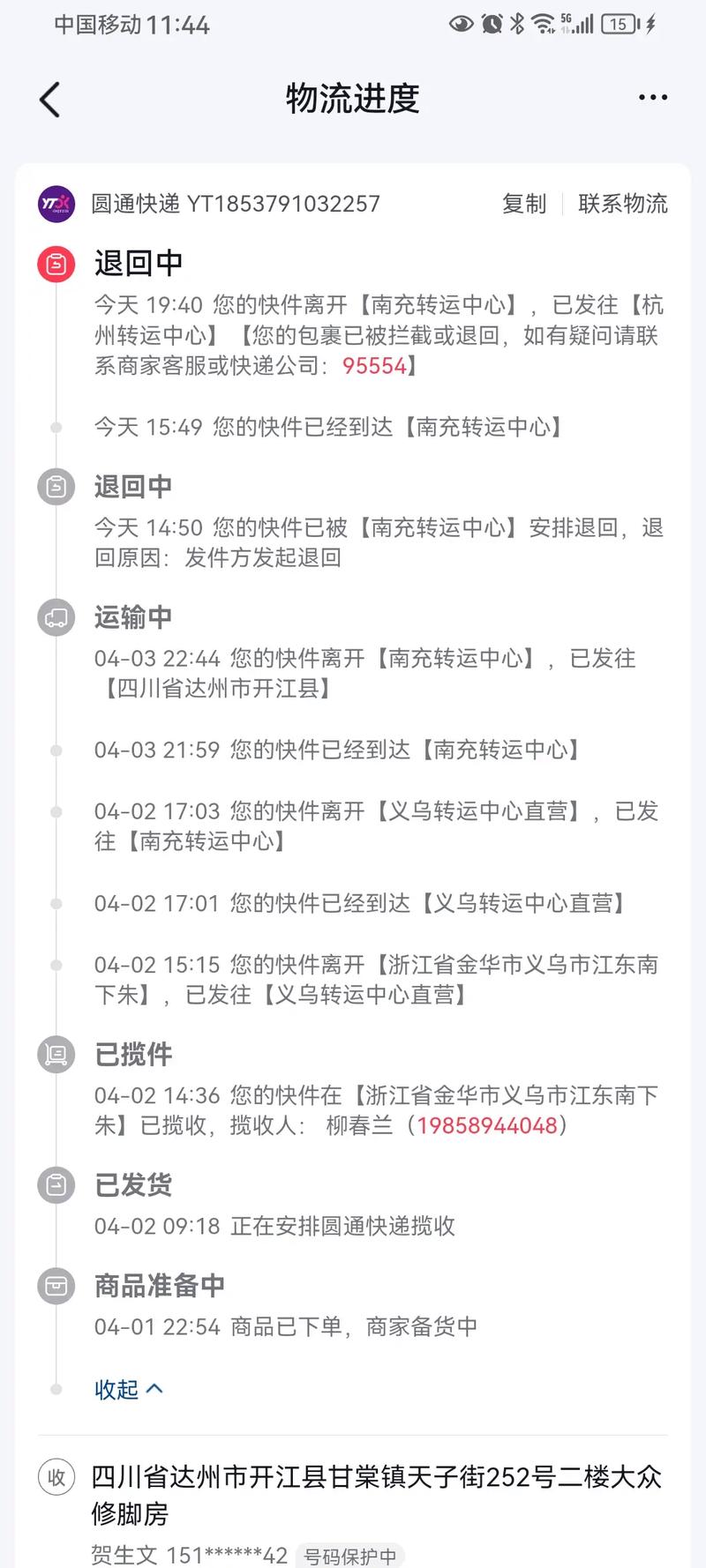Expand the second 退回中 section entry
The height and width of the screenshot is (1568, 706).
(x=132, y=485)
